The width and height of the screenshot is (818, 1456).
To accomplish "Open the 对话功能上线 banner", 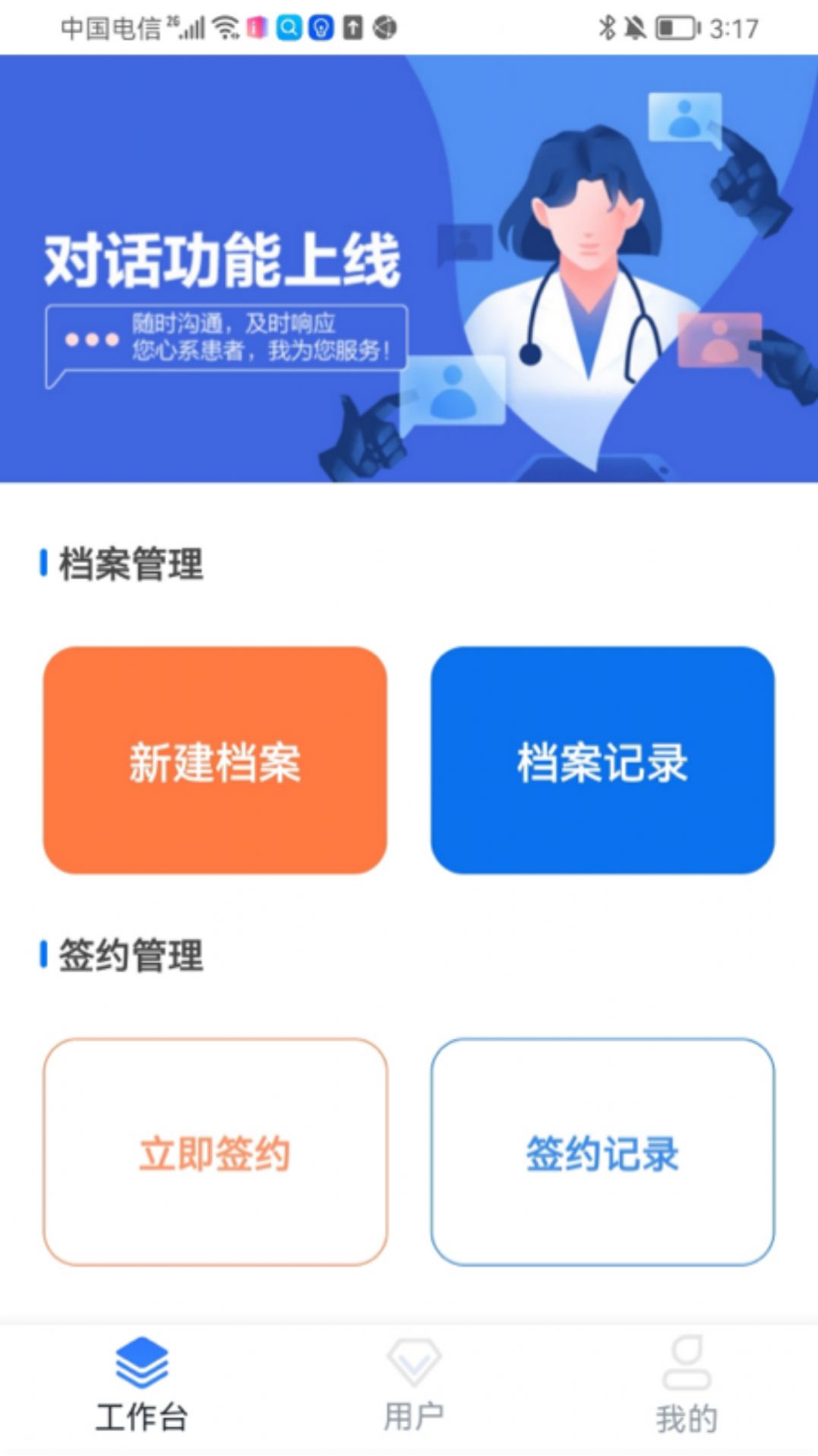I will tap(409, 269).
